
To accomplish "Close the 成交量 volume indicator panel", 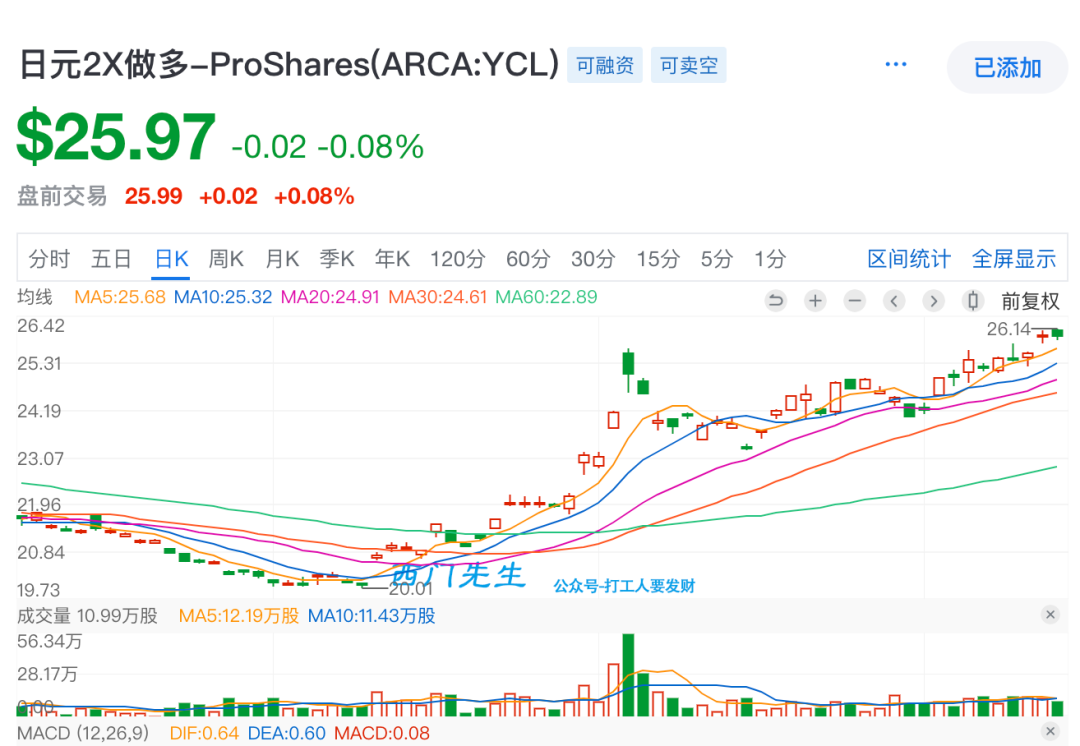I will 1050,614.
